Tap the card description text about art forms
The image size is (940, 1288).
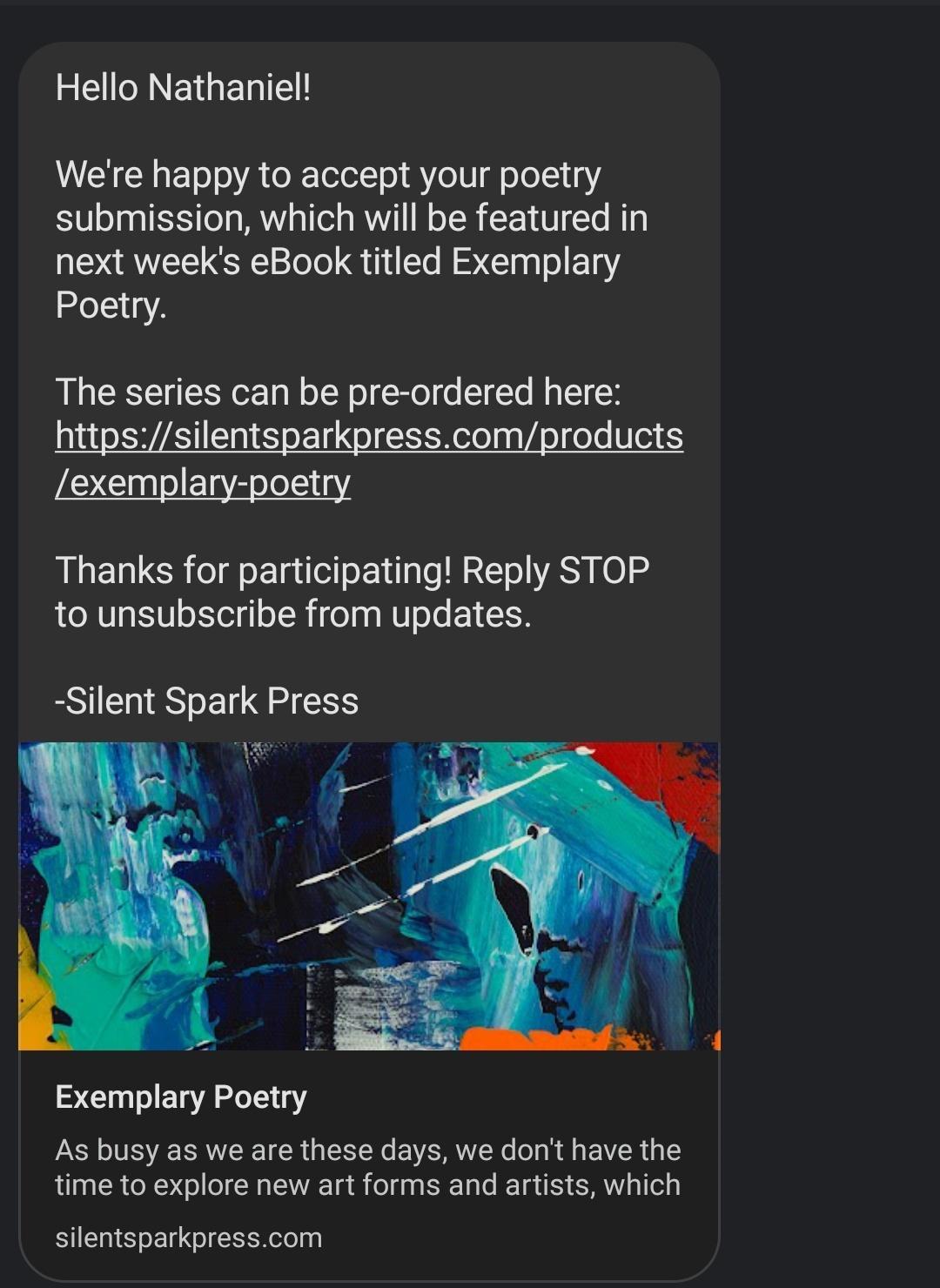[x=369, y=1166]
